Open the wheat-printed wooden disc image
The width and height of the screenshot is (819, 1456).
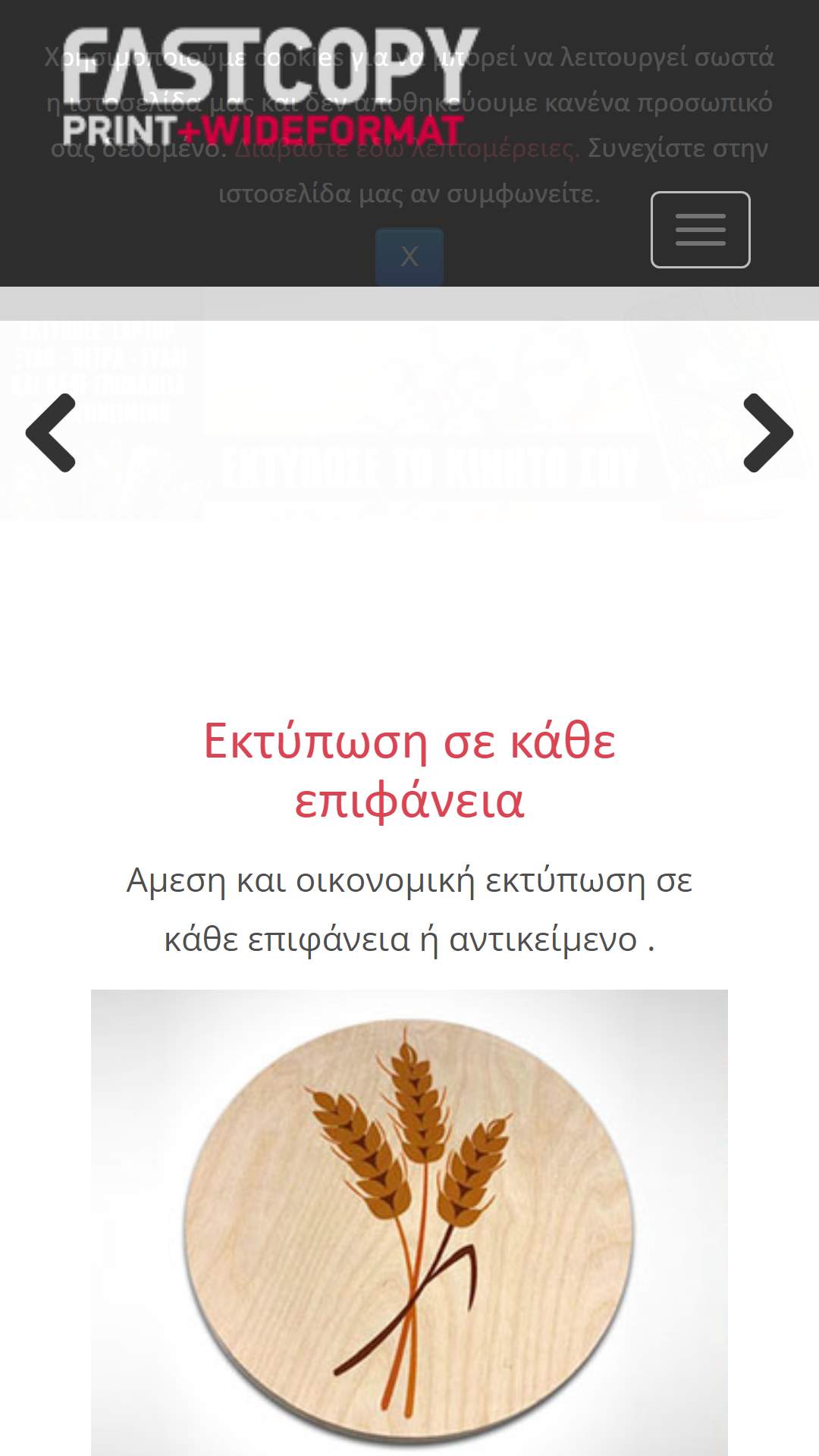(x=409, y=1221)
